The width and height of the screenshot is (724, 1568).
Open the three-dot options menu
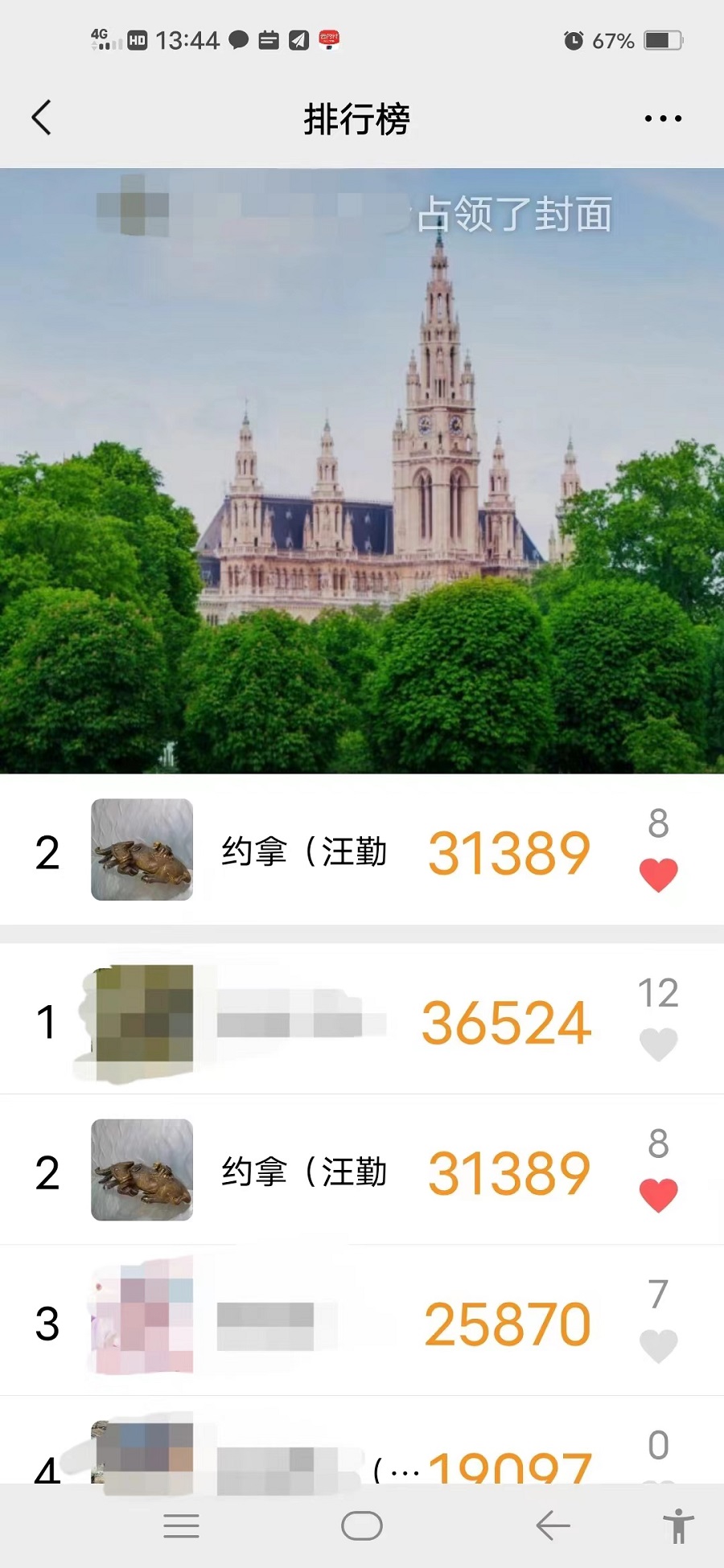point(661,117)
